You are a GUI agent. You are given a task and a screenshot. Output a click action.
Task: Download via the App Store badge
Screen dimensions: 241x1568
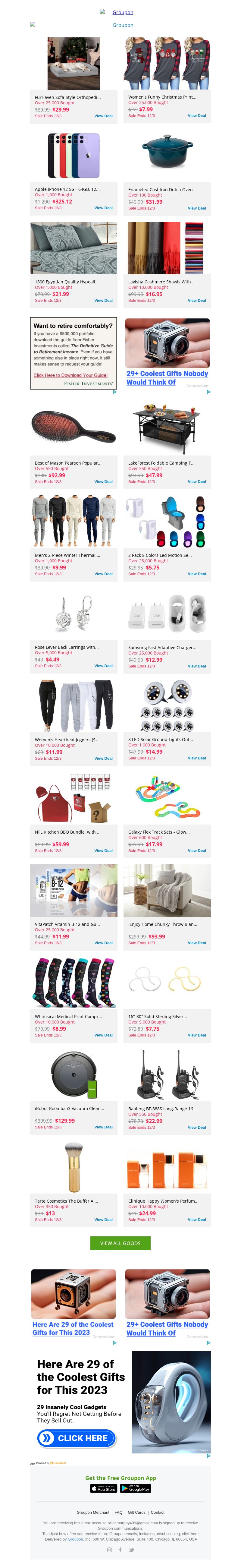(x=103, y=1488)
